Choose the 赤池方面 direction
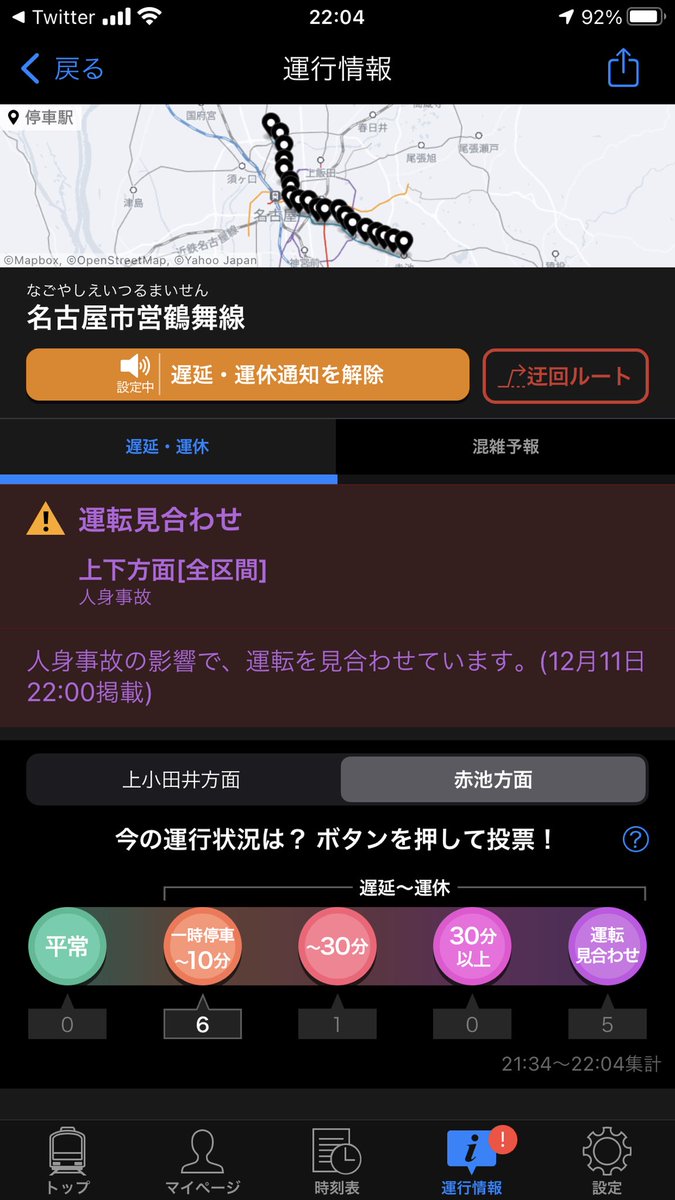This screenshot has height=1200, width=675. point(493,780)
